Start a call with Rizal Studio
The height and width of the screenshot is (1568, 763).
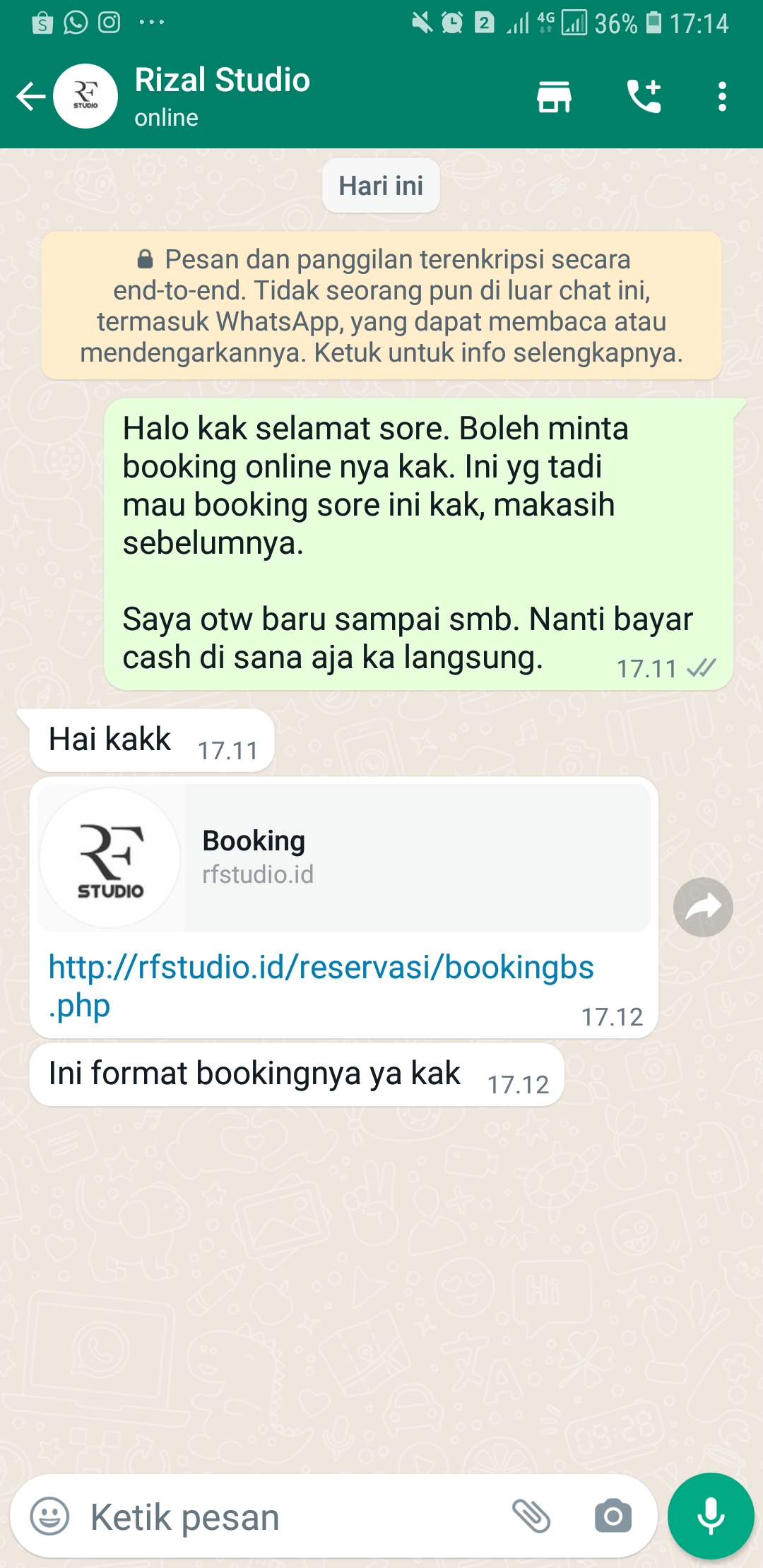tap(644, 97)
